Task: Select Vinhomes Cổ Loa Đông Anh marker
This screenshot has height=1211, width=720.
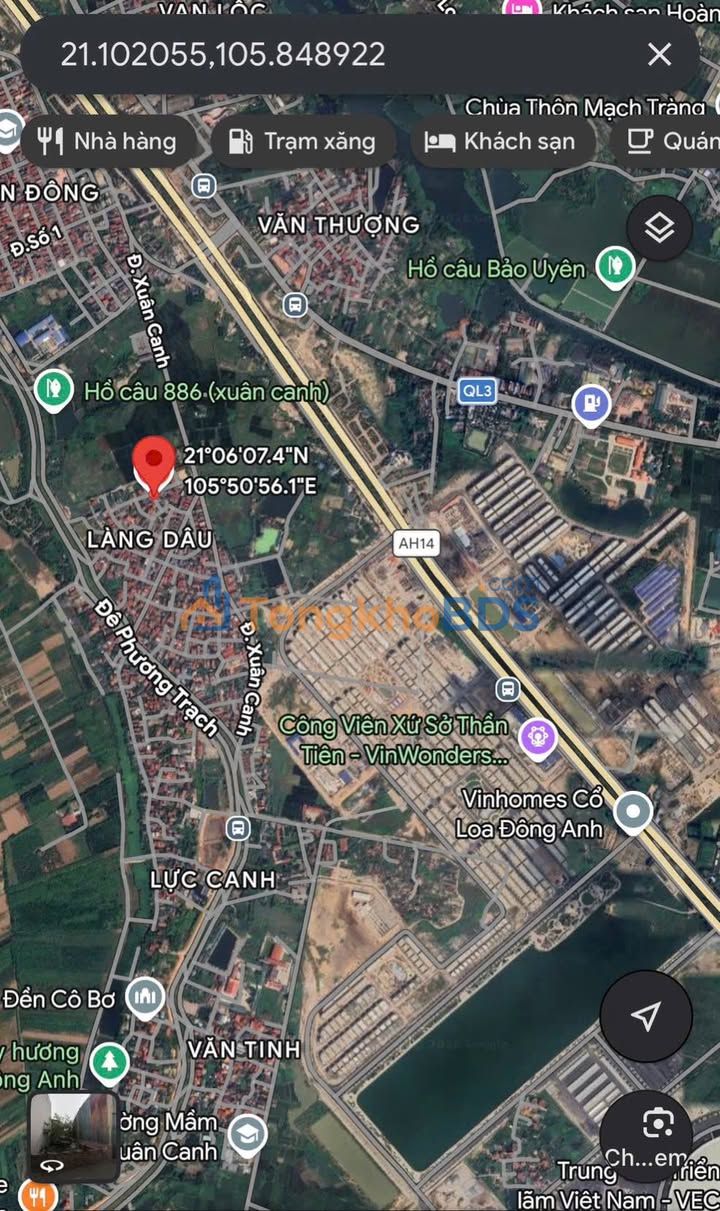Action: coord(632,812)
